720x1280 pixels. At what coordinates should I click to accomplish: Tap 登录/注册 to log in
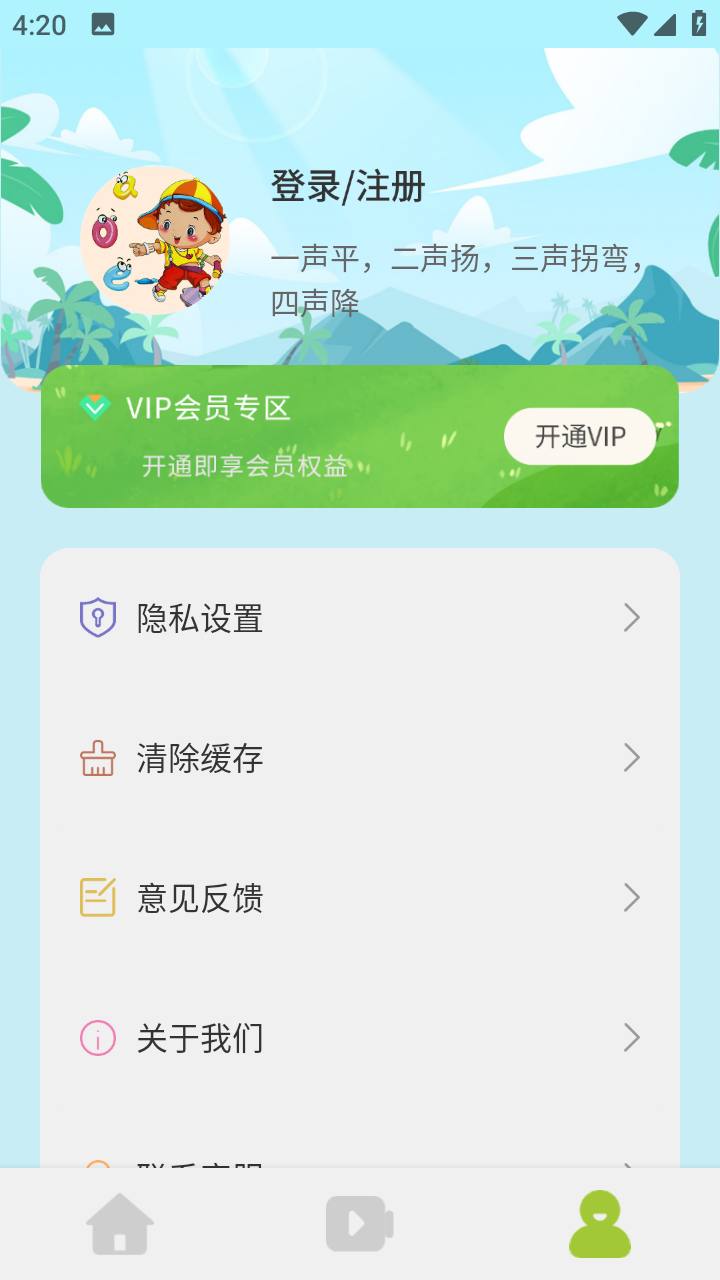(x=348, y=187)
